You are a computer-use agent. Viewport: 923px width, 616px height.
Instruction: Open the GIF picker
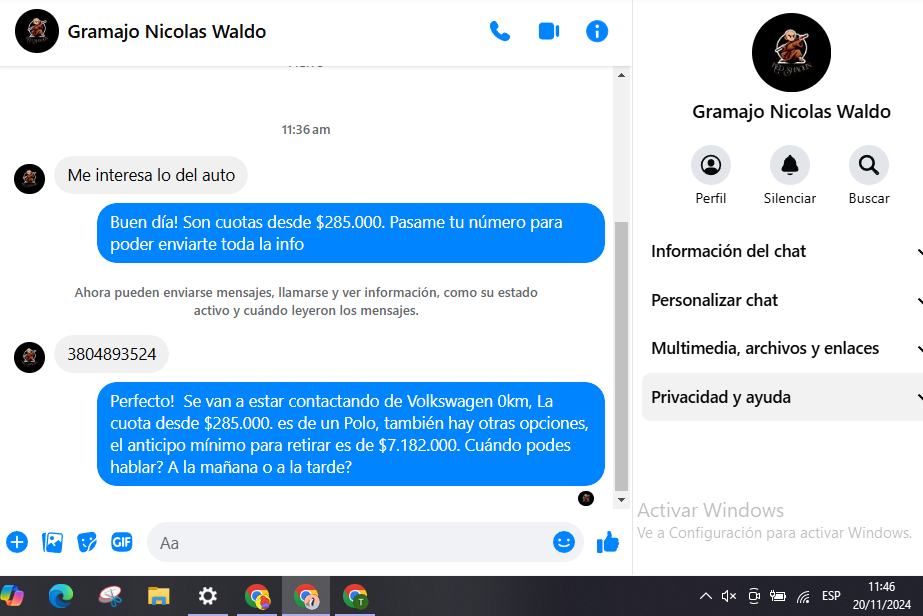click(122, 542)
